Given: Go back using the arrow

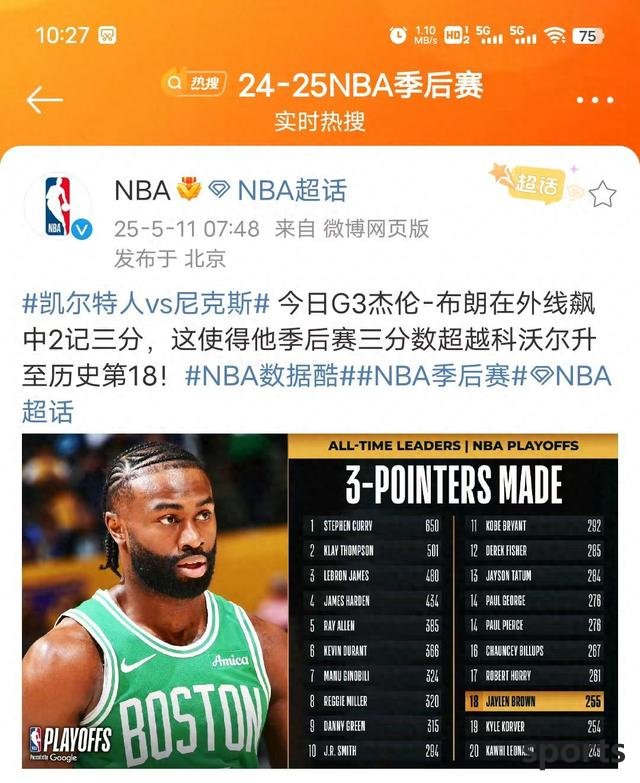Looking at the screenshot, I should point(44,98).
